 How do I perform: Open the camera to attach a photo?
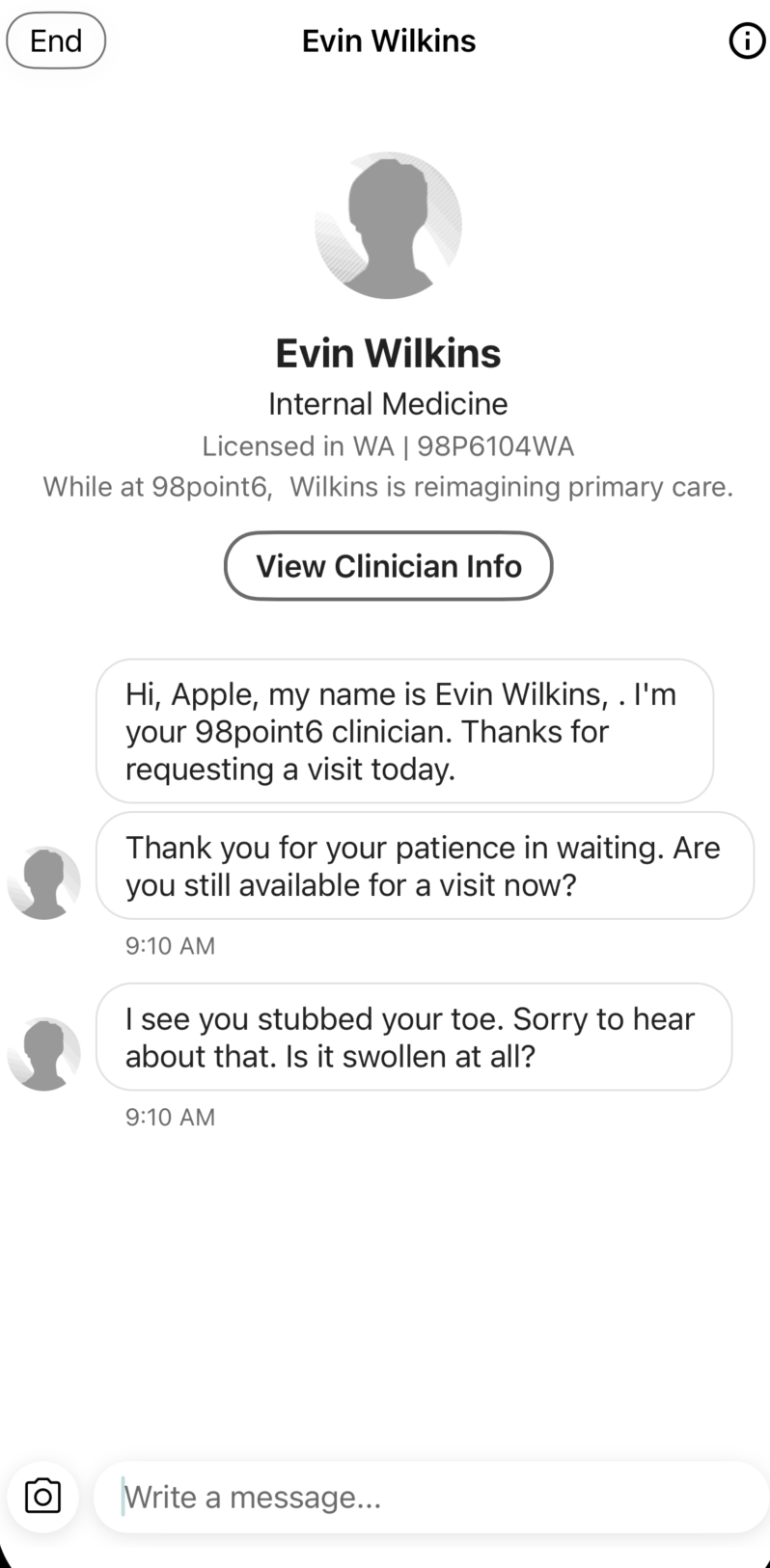tap(42, 1496)
